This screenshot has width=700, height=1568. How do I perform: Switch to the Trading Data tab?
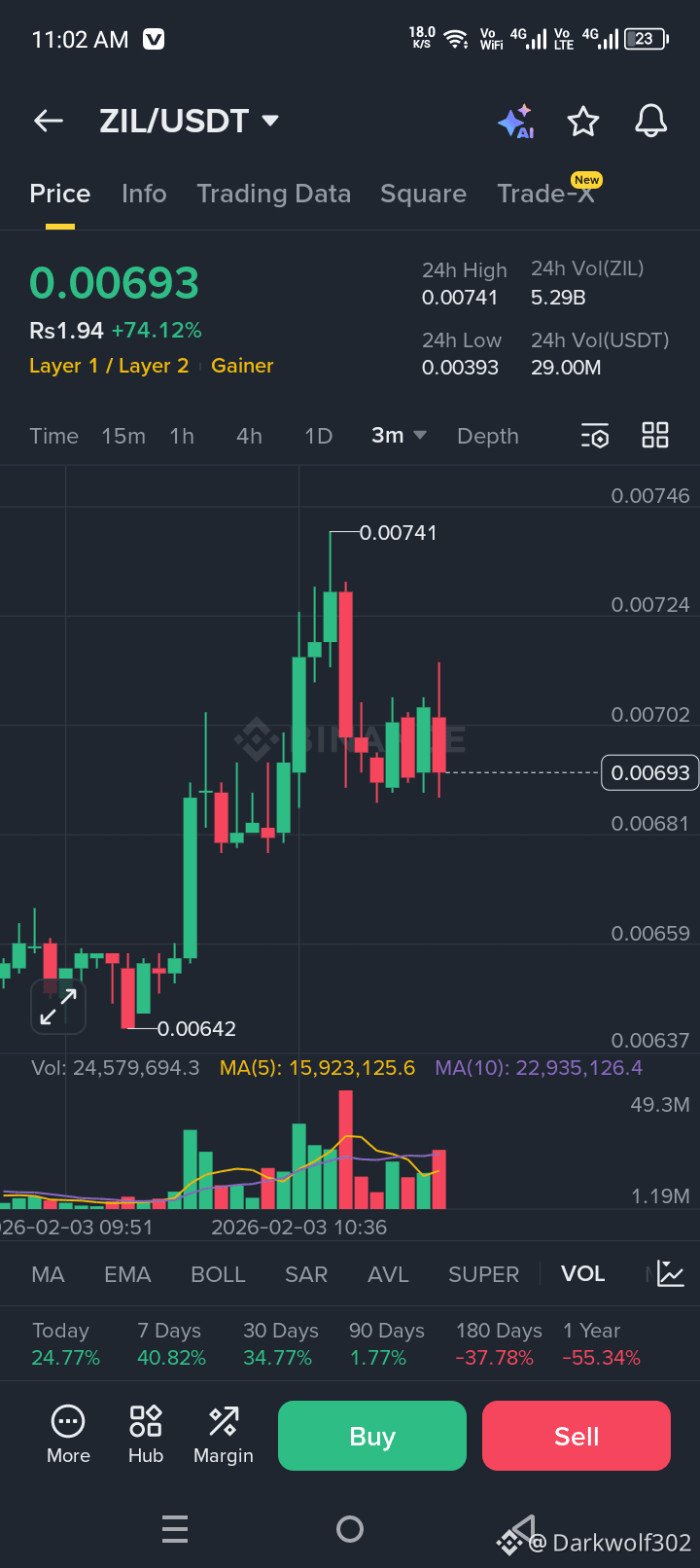pyautogui.click(x=273, y=194)
